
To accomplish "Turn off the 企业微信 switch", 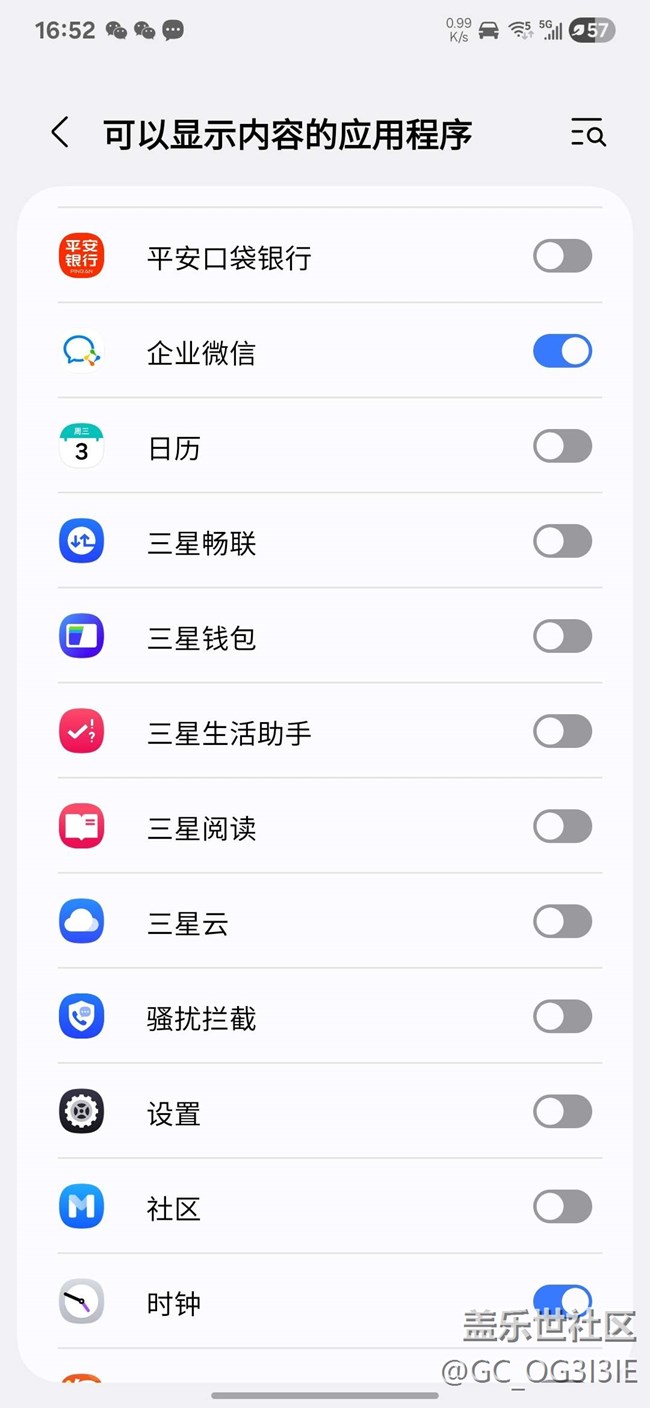I will tap(562, 351).
